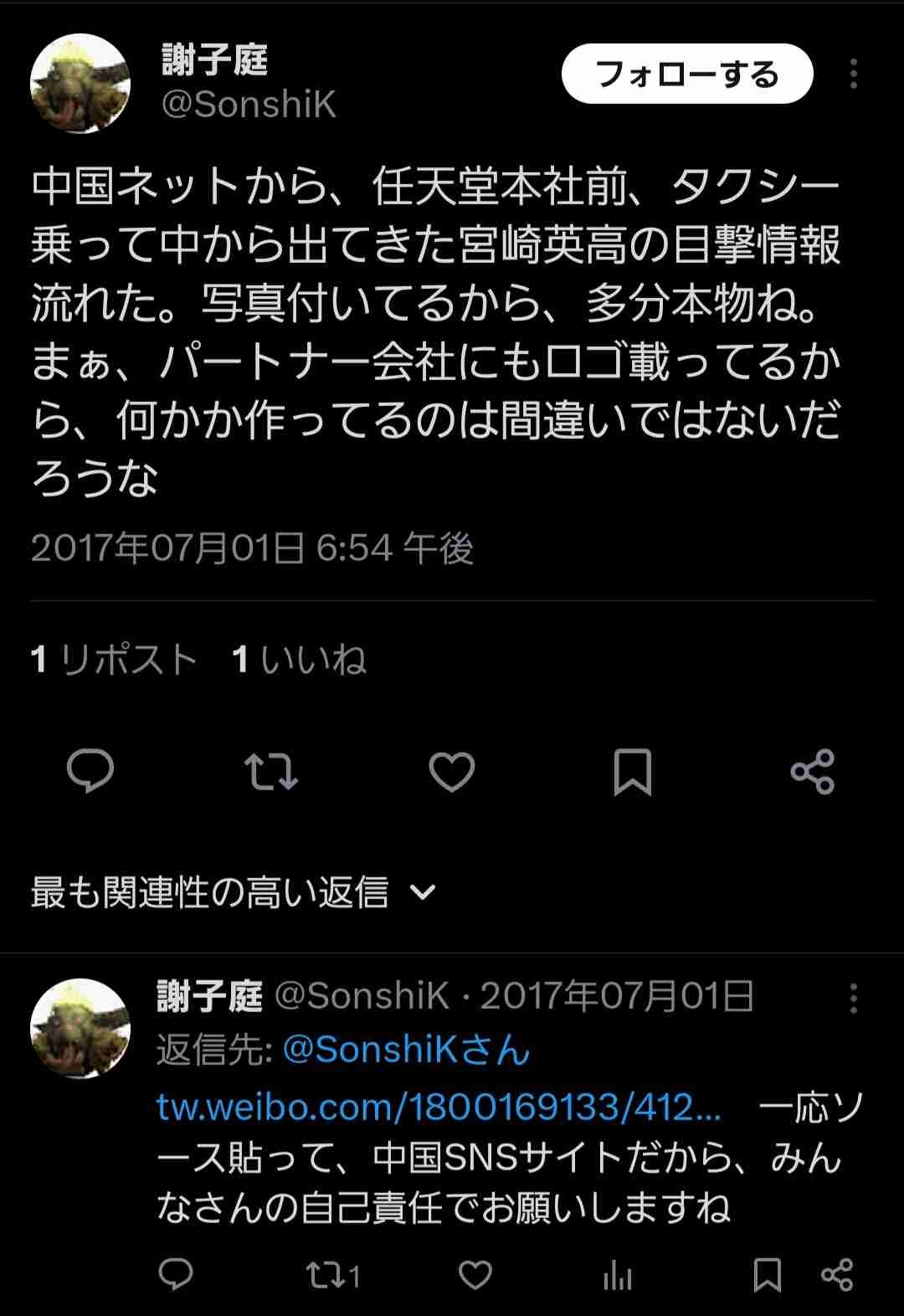Share the reply with weibo link
The image size is (904, 1316).
click(x=837, y=1275)
